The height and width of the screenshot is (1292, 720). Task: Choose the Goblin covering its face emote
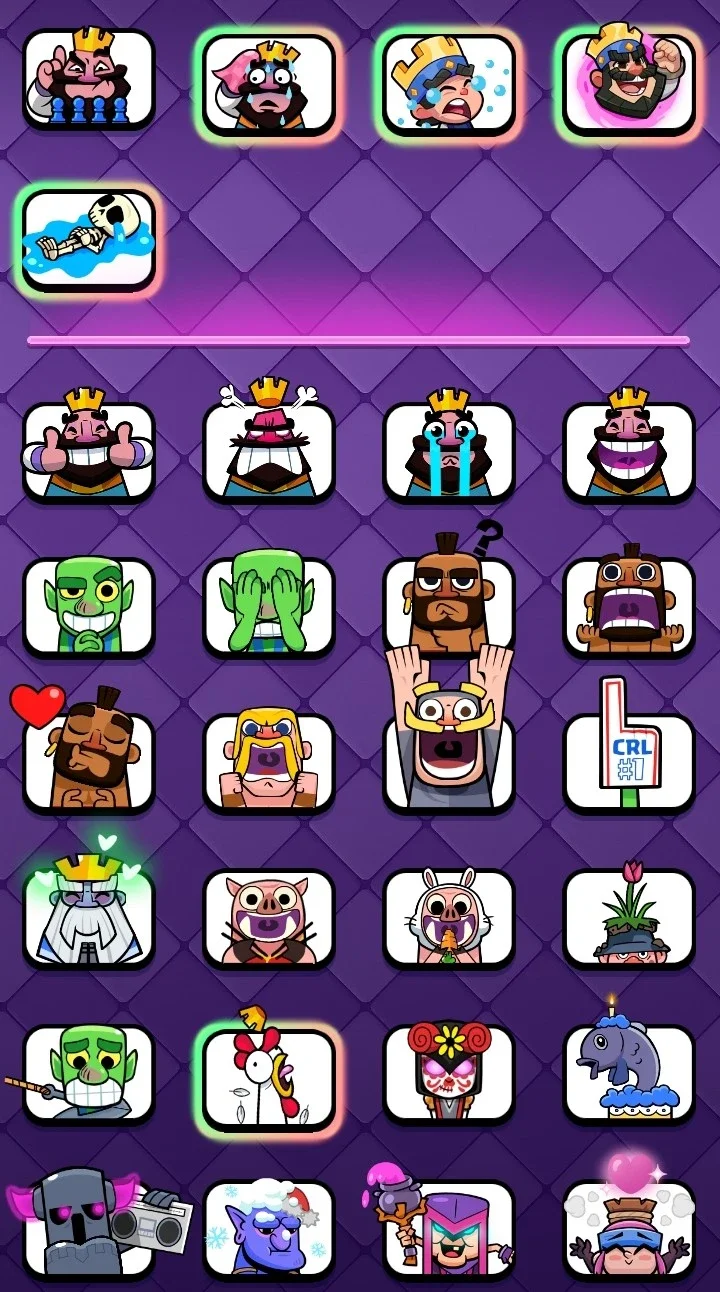(x=269, y=607)
